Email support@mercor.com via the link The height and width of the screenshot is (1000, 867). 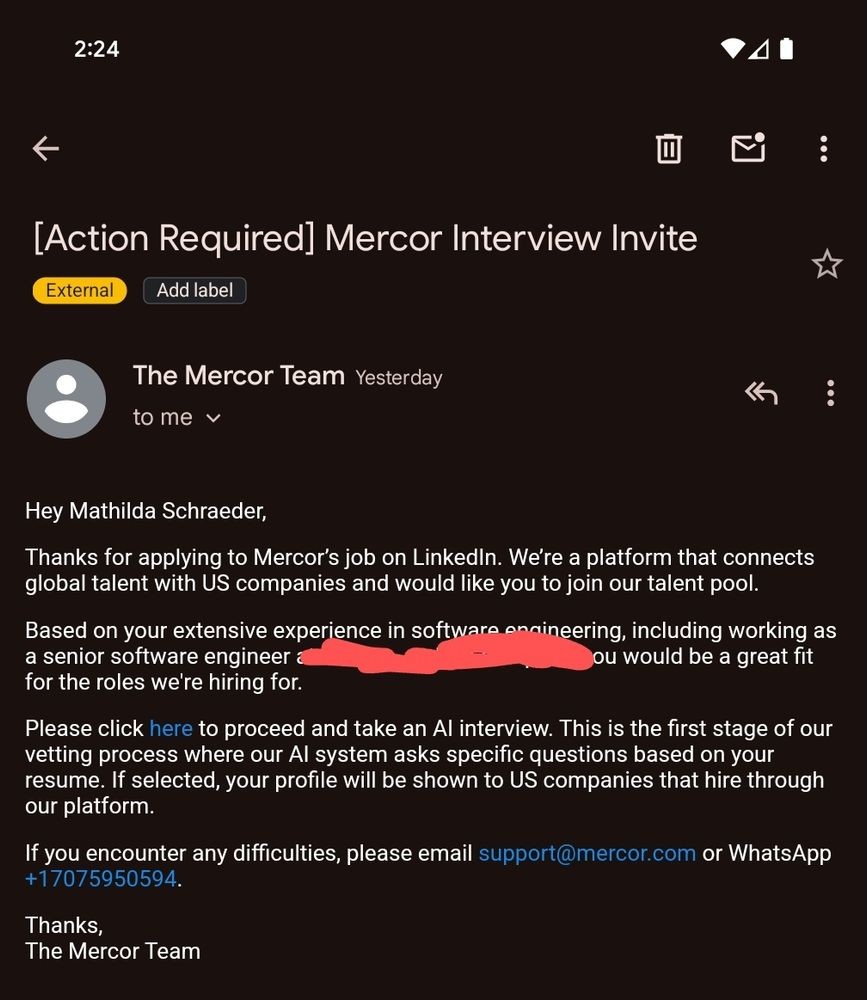(x=587, y=853)
